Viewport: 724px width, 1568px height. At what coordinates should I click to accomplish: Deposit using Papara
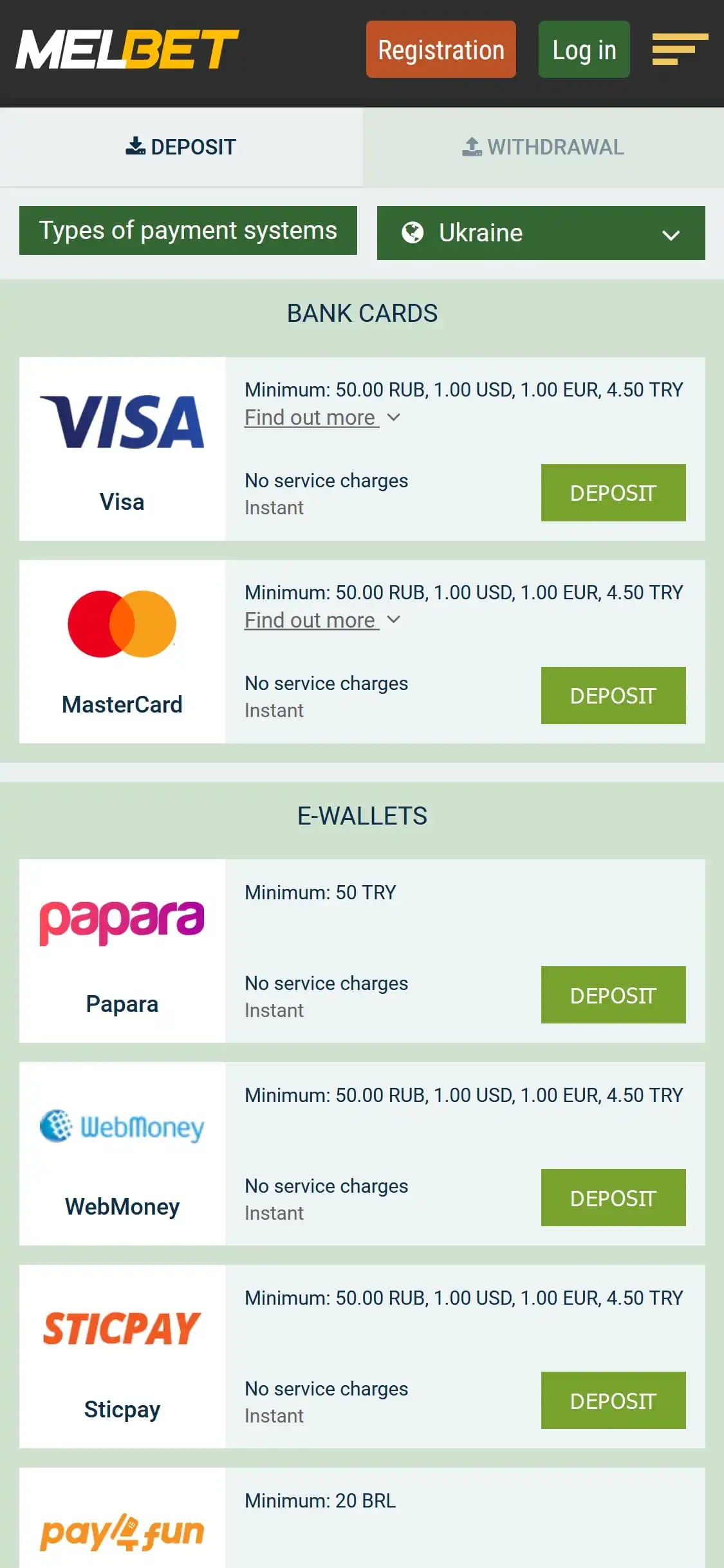613,995
